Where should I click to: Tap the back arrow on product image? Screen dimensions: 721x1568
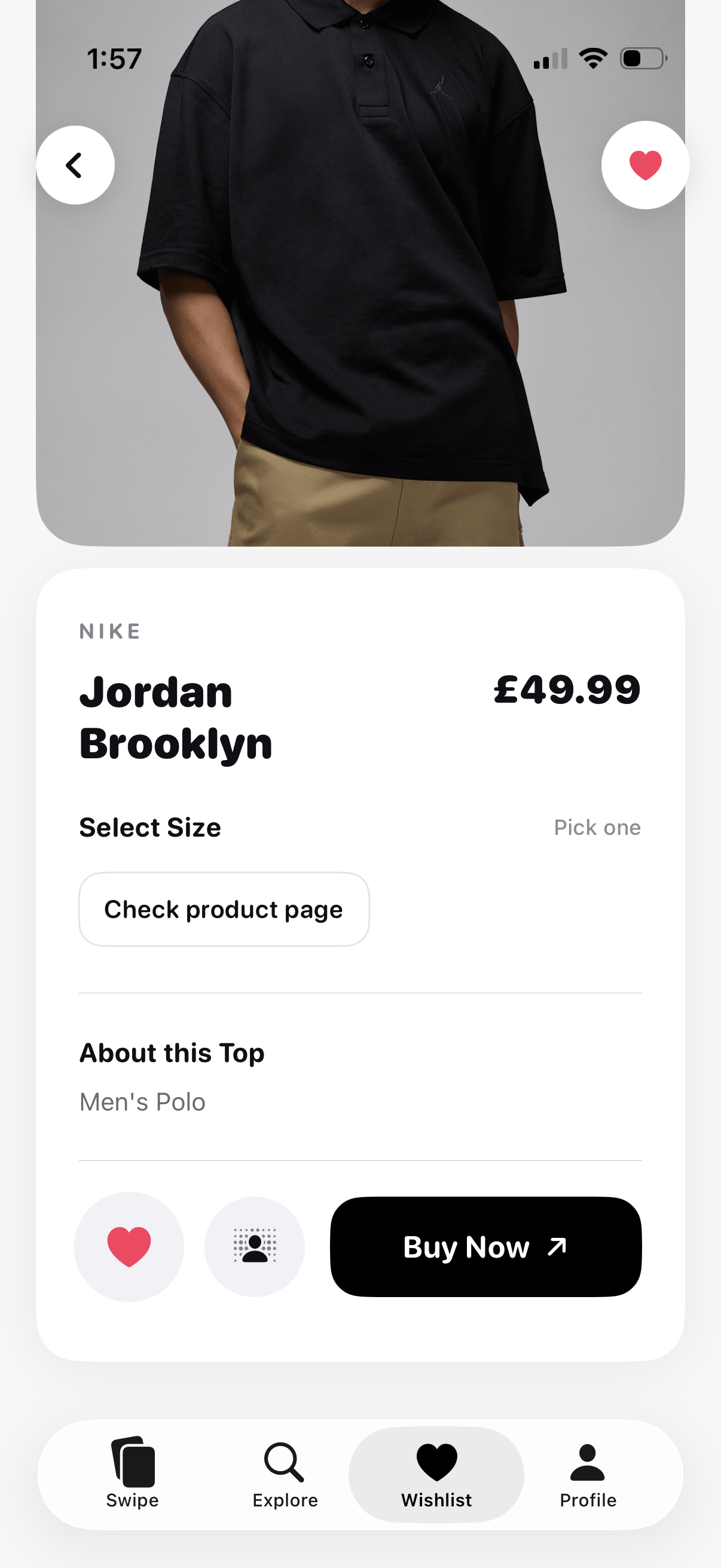point(75,164)
